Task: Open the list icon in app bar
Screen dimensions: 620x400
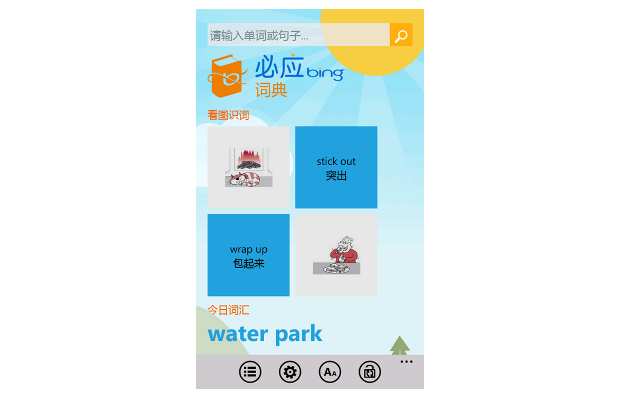Action: (250, 372)
